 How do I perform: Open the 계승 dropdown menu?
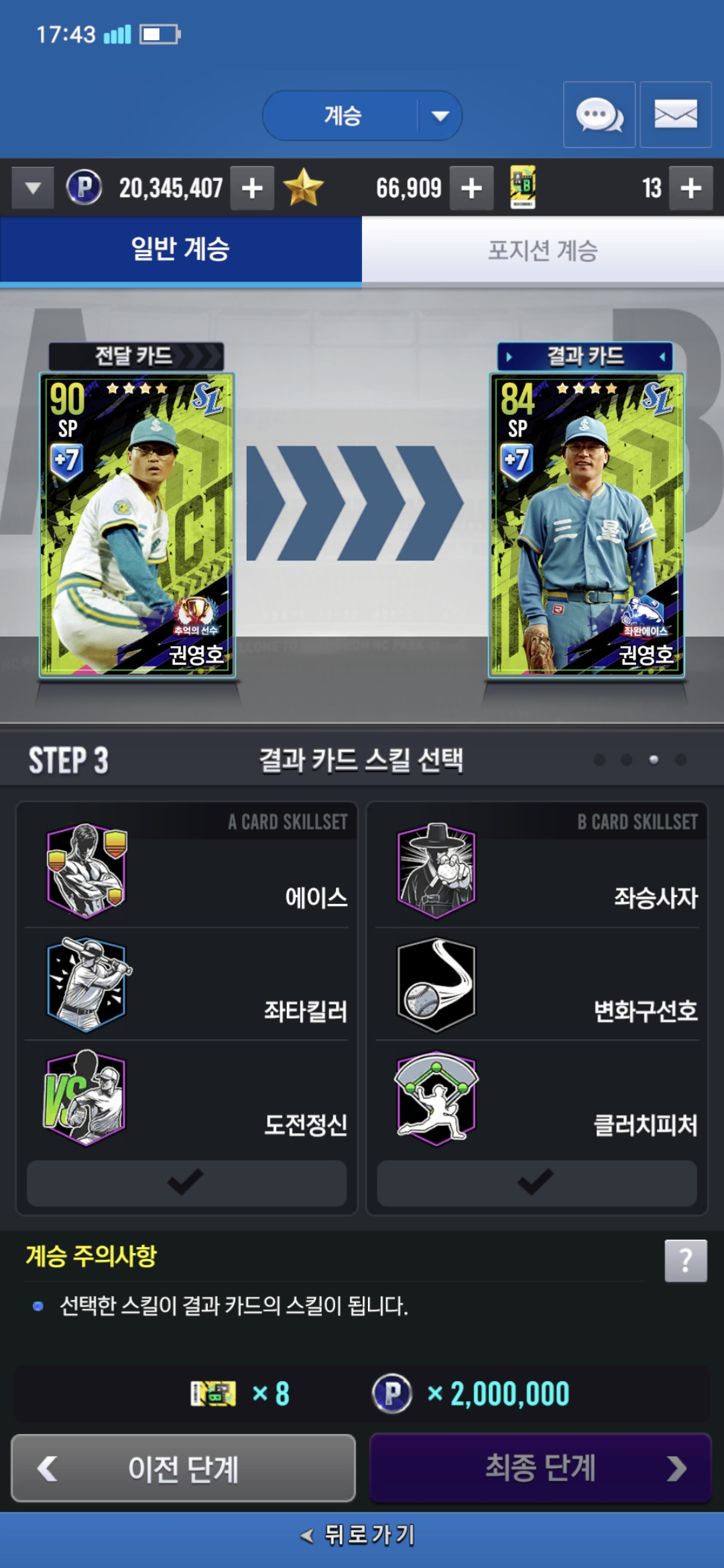[362, 116]
